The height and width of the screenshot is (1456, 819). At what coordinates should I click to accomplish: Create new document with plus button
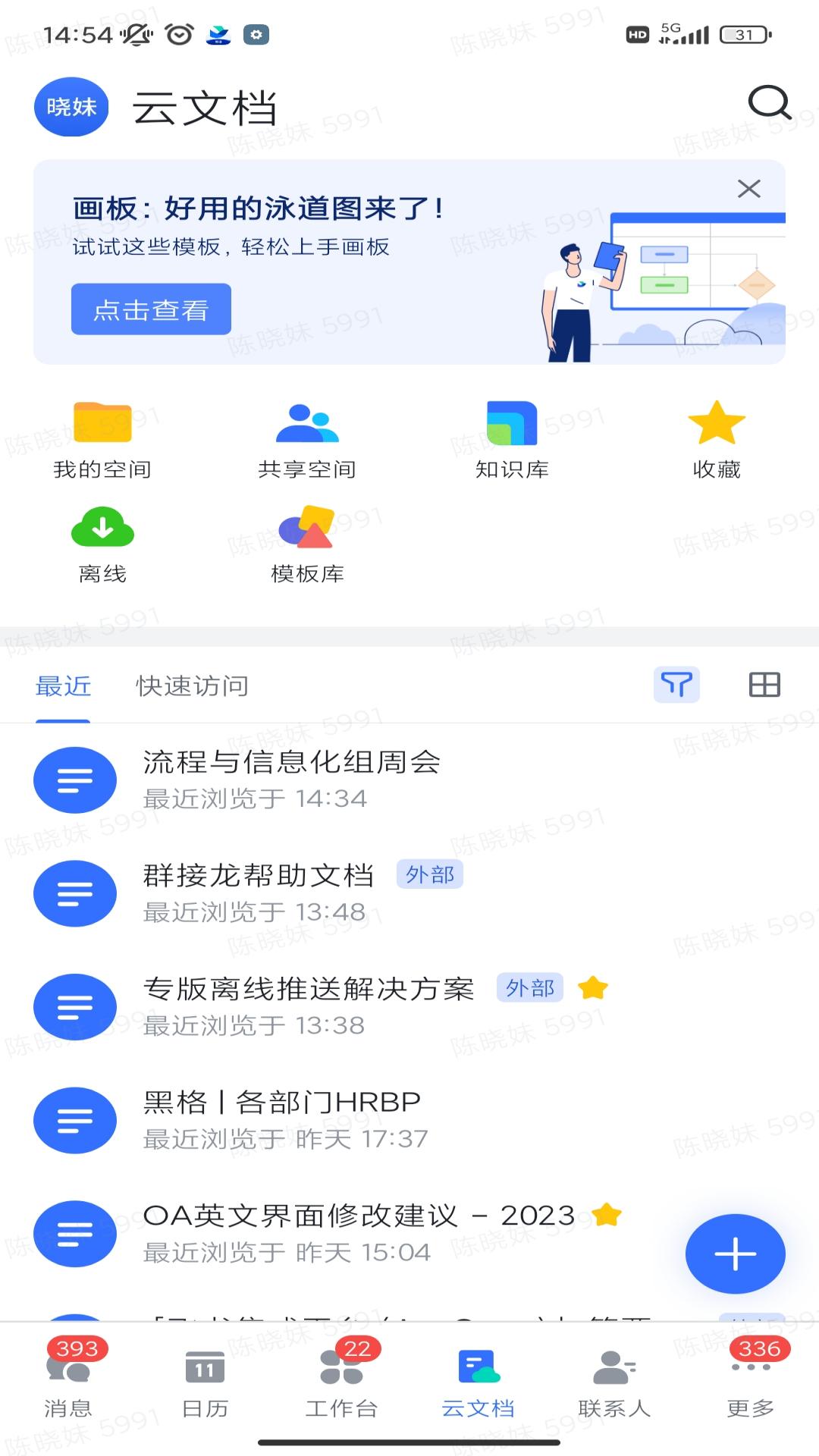pos(734,1253)
